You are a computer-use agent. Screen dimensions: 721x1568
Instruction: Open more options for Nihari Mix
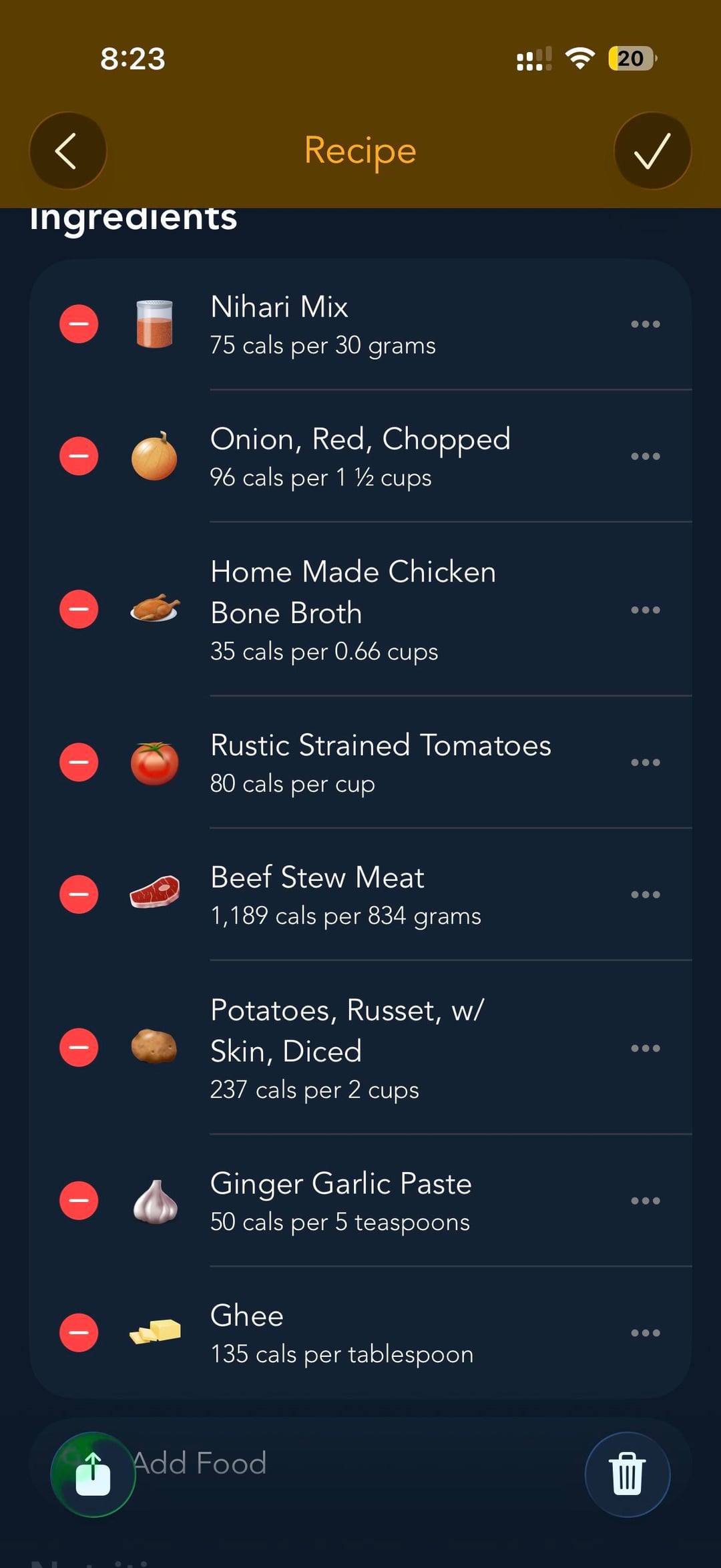click(x=646, y=324)
